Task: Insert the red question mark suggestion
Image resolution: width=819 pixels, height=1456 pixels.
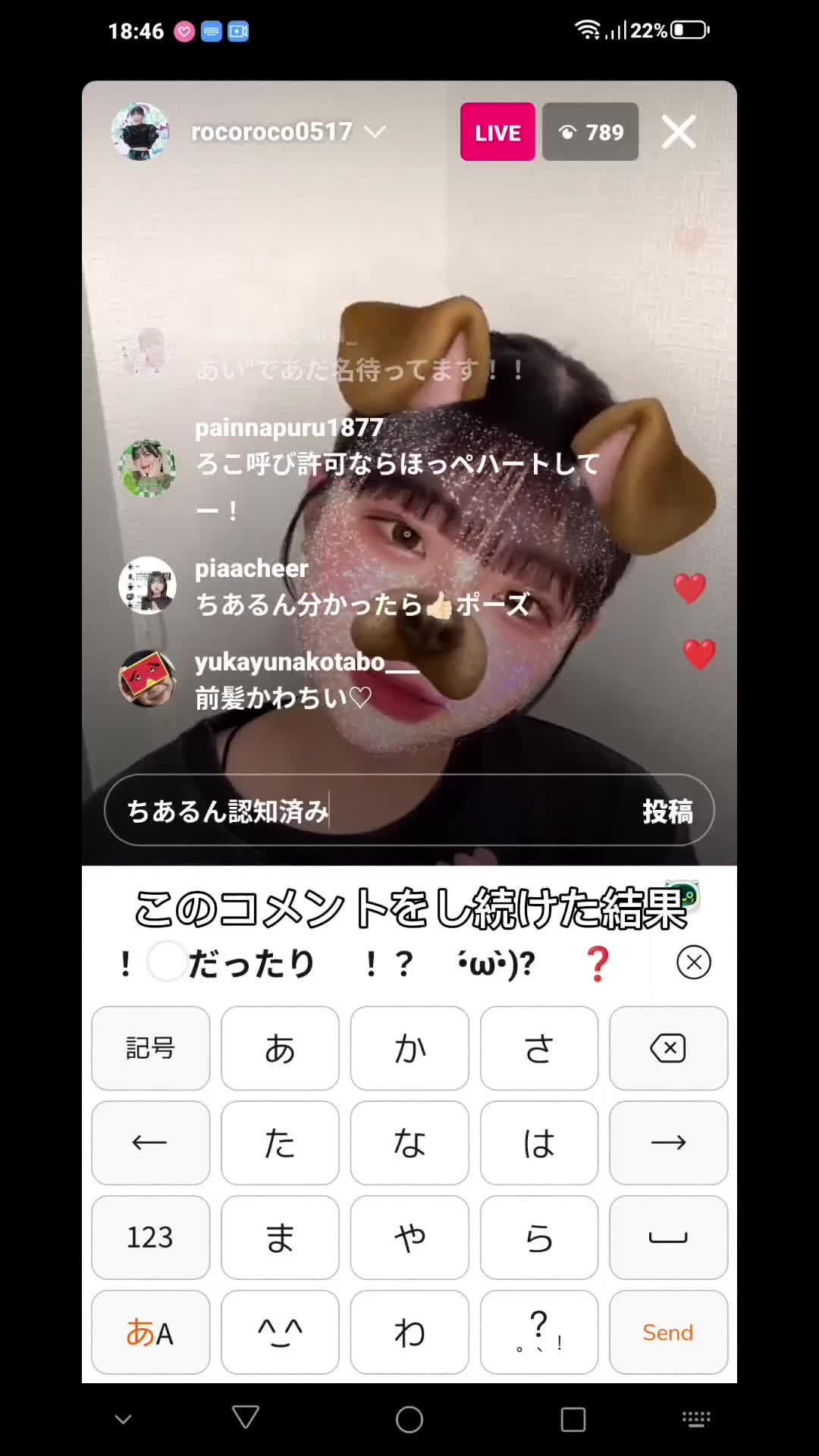Action: click(598, 964)
